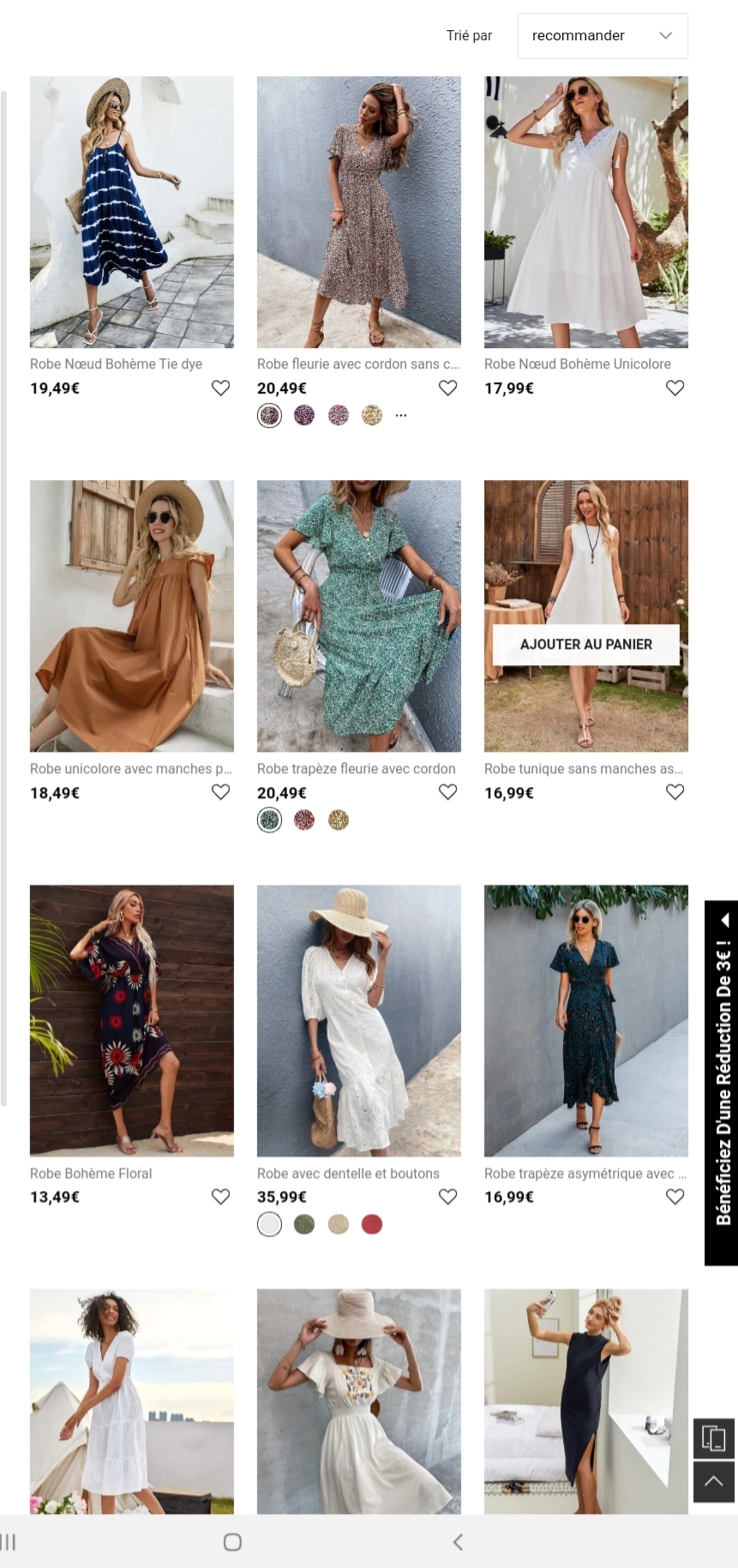Open the copy icon above the top arrow
Screen dimensions: 738x1568
click(713, 1438)
